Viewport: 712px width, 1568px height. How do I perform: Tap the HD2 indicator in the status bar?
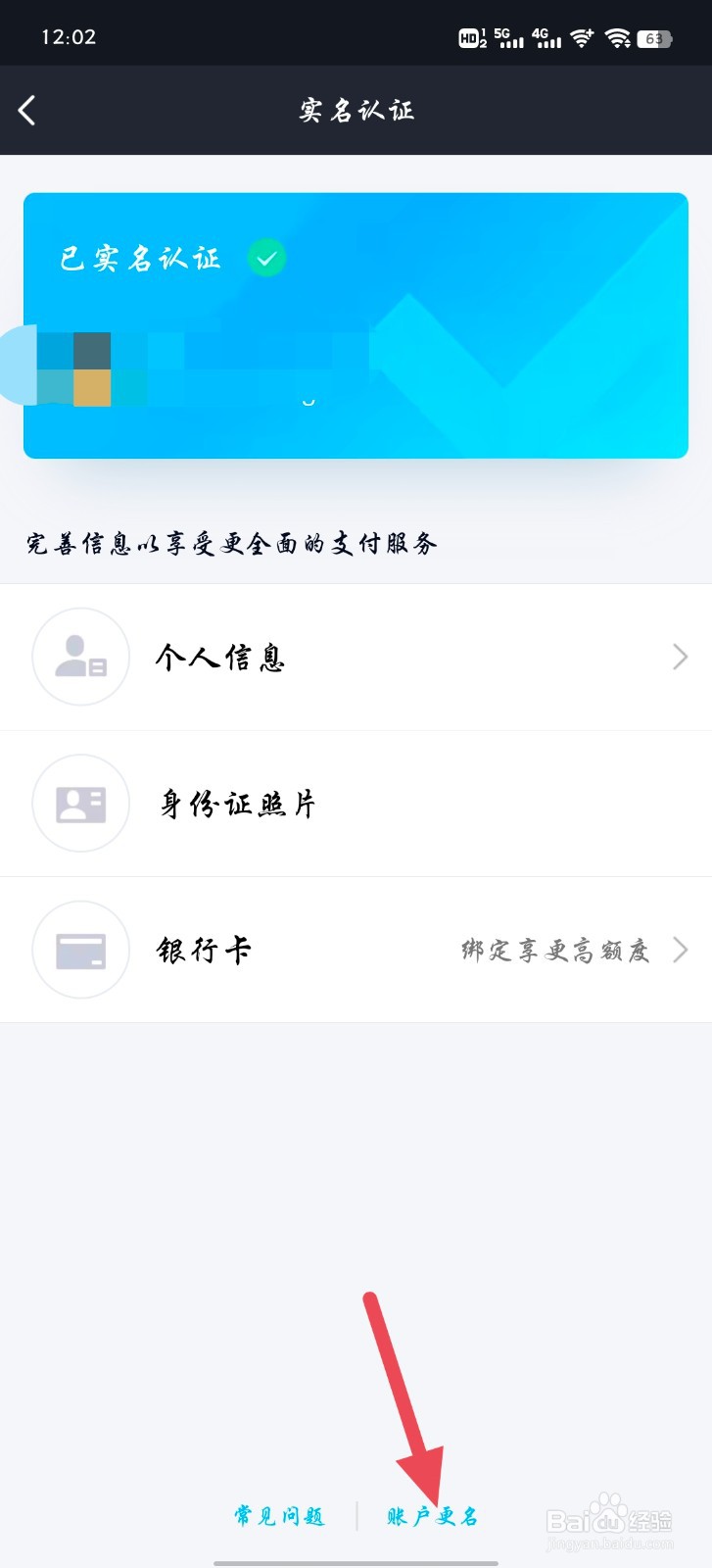tap(471, 37)
